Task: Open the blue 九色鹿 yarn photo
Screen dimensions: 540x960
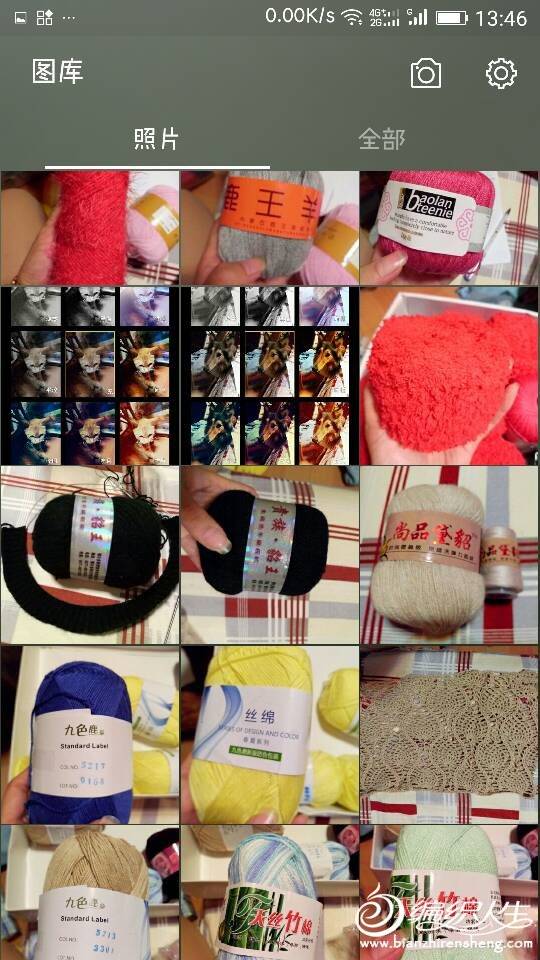Action: [90, 735]
